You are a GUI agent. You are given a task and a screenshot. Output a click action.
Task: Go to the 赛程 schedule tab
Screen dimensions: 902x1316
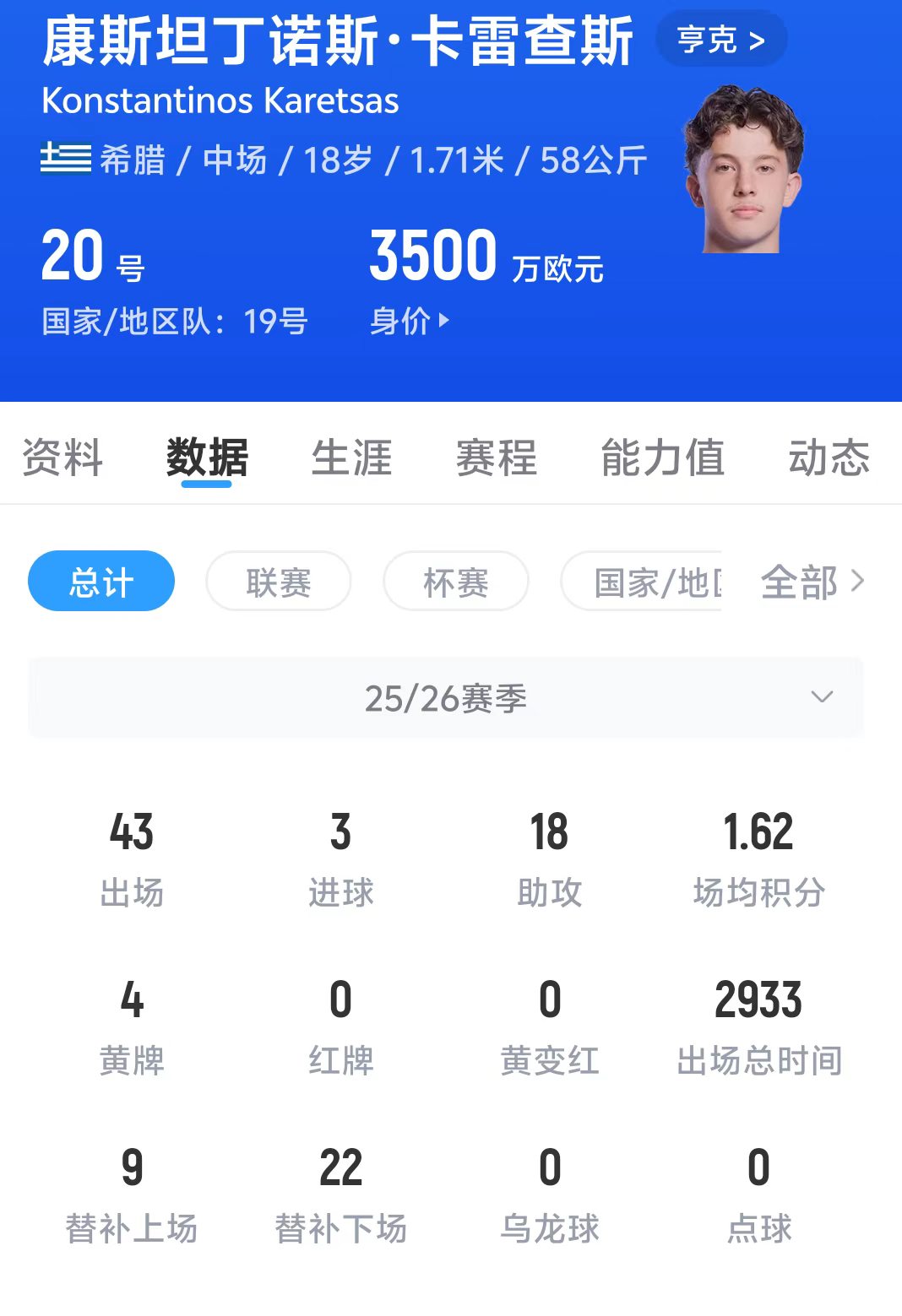[x=496, y=458]
